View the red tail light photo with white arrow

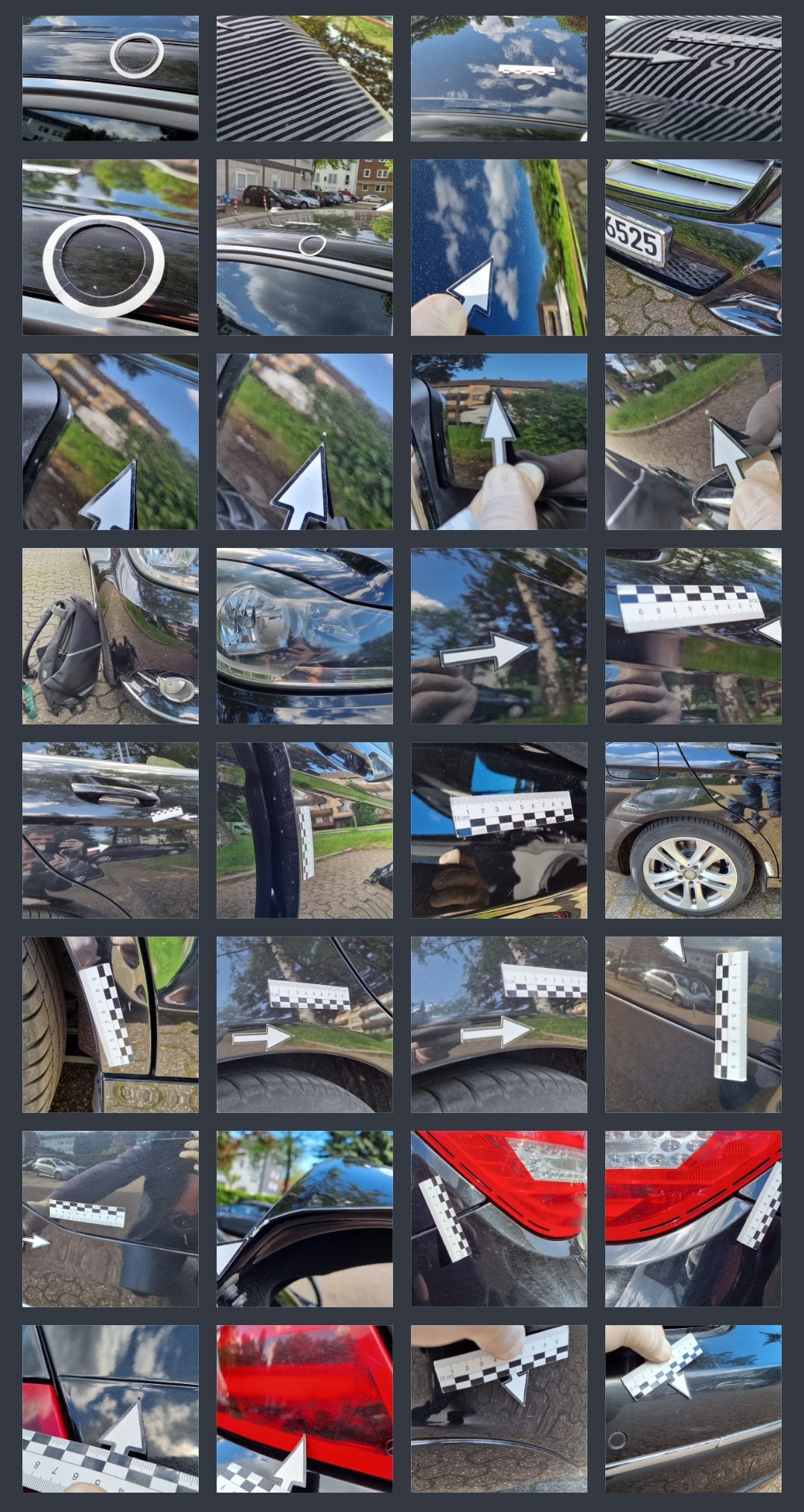[304, 1409]
